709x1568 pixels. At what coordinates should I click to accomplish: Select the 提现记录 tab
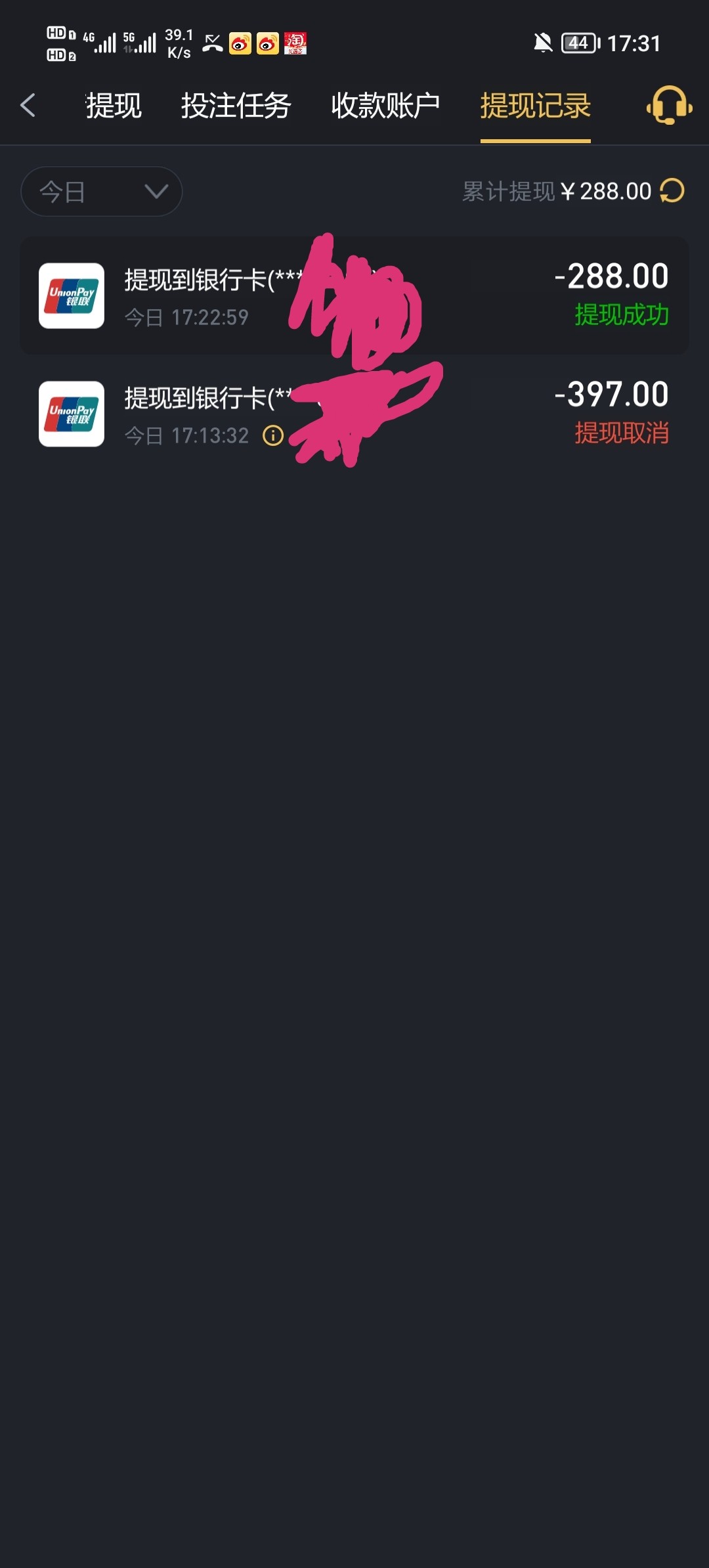(x=535, y=106)
